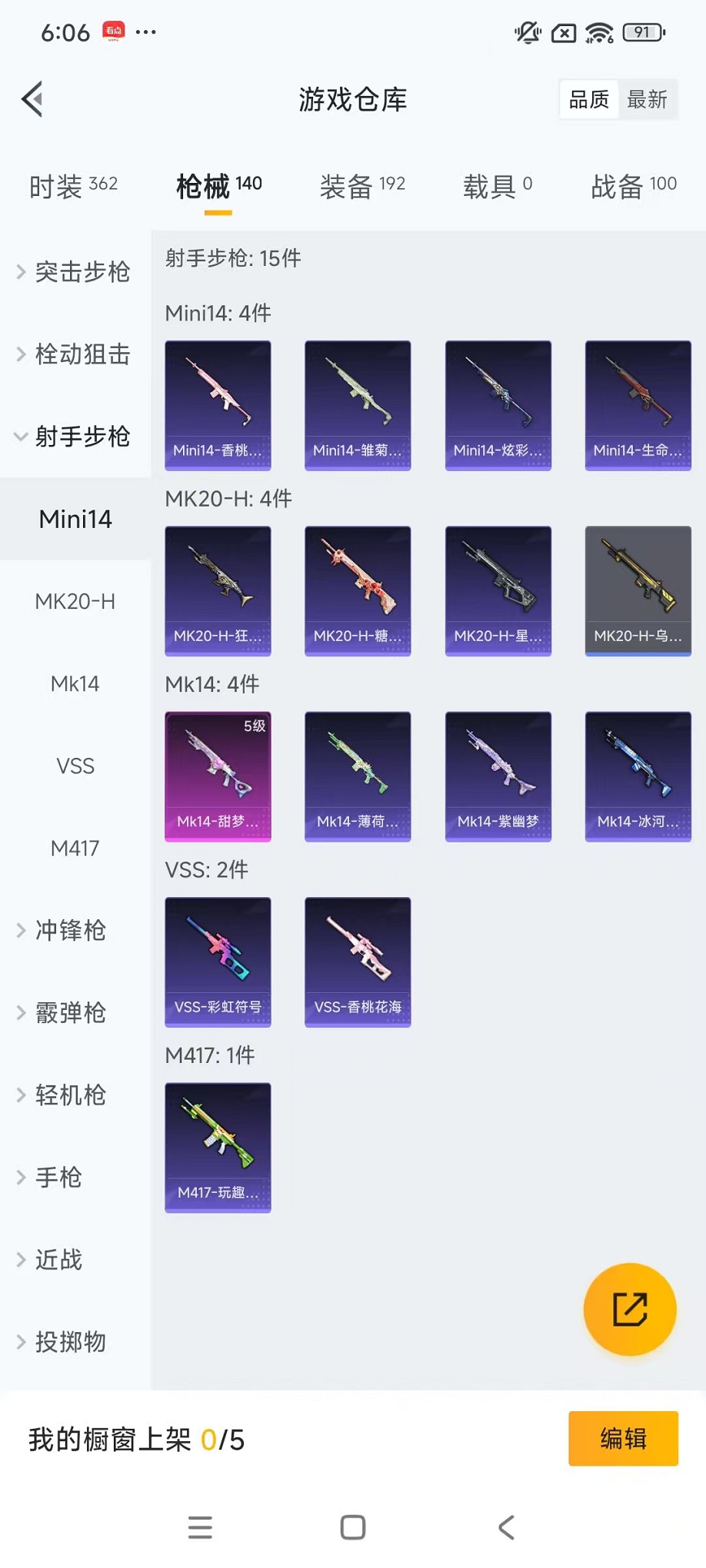Screen dimensions: 706x1568
Task: Open the M417-玩趣 skin tile
Action: tap(218, 1147)
